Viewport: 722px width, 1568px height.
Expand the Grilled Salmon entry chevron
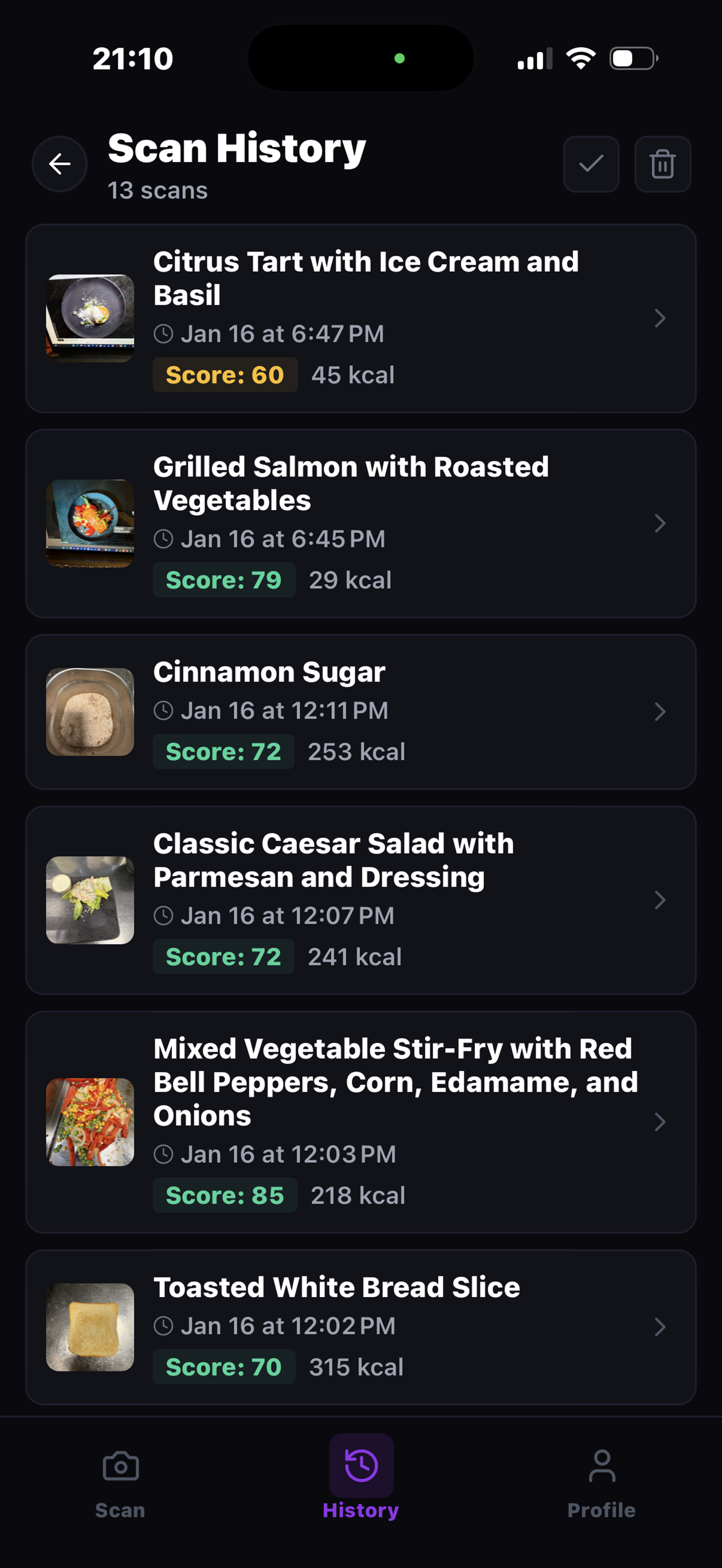661,524
